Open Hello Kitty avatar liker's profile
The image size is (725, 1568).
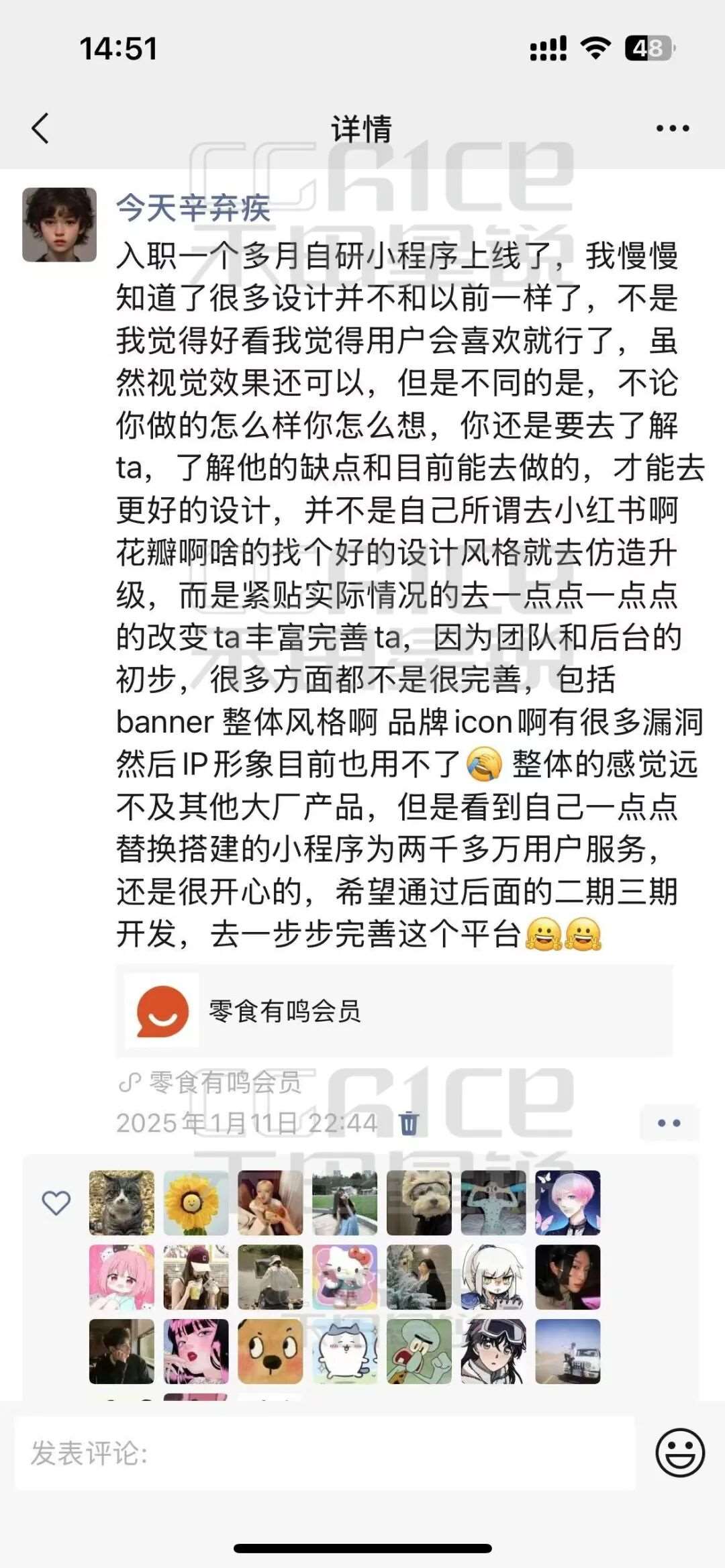point(344,1277)
